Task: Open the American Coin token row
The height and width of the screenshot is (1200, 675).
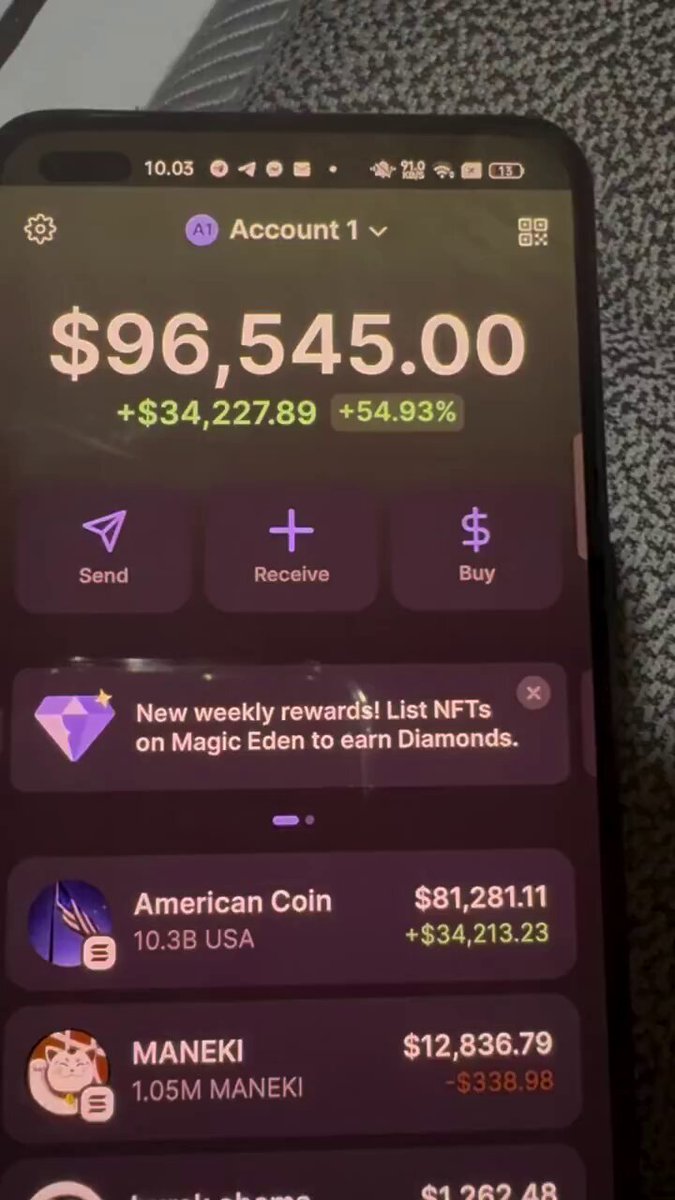Action: [x=291, y=920]
